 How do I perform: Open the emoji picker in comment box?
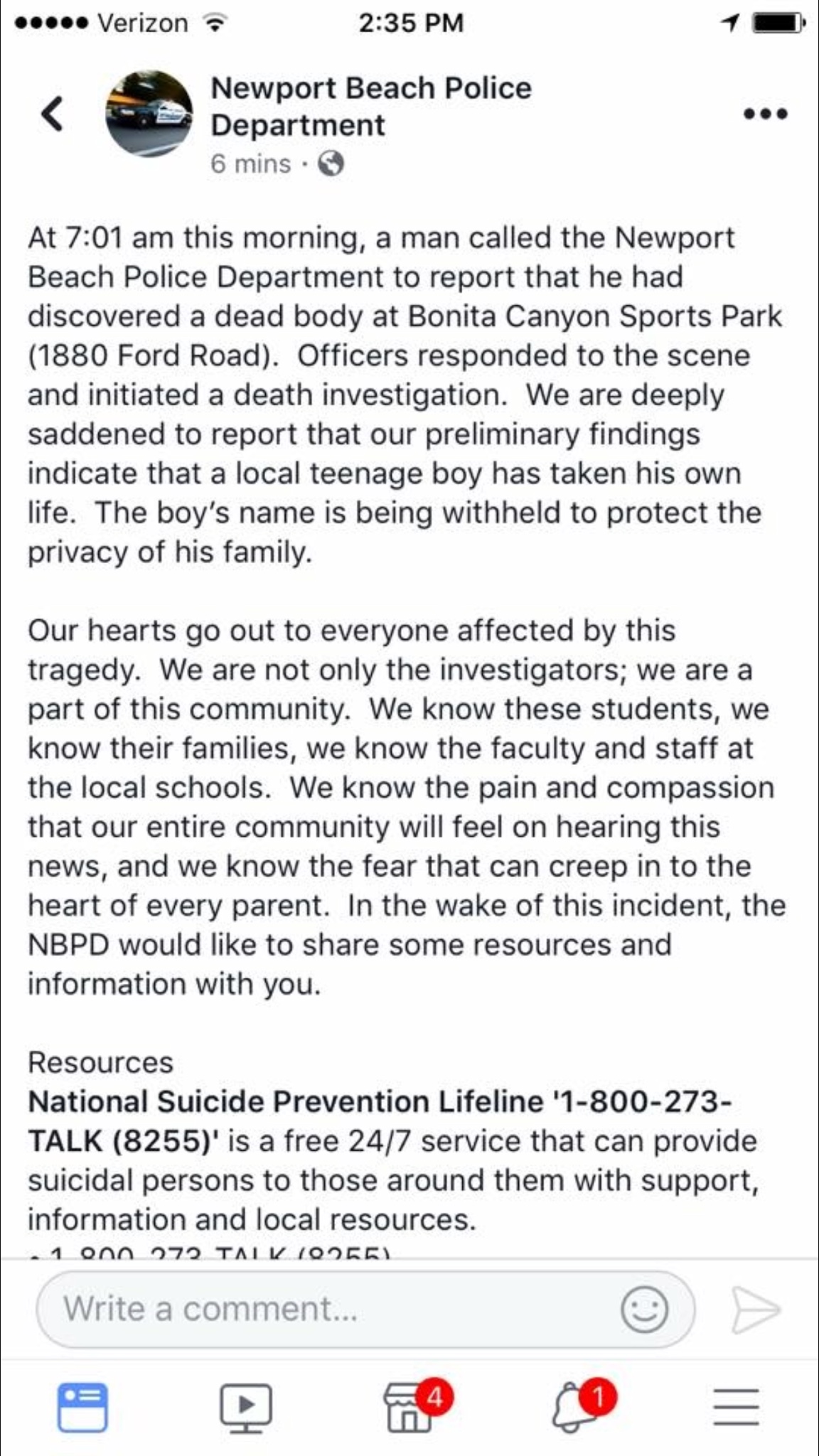click(644, 1309)
